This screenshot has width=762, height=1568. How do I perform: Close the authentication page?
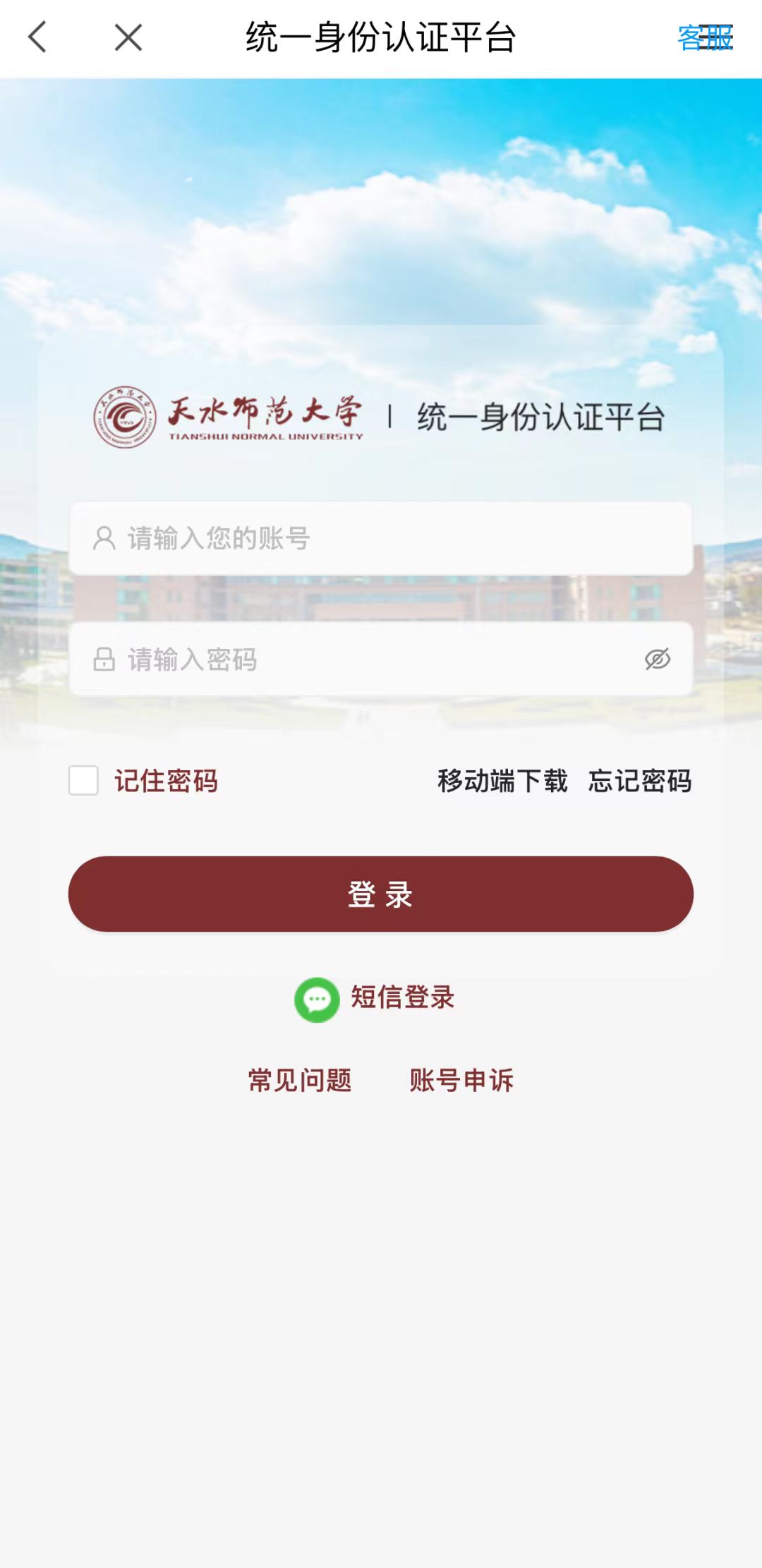click(x=128, y=37)
